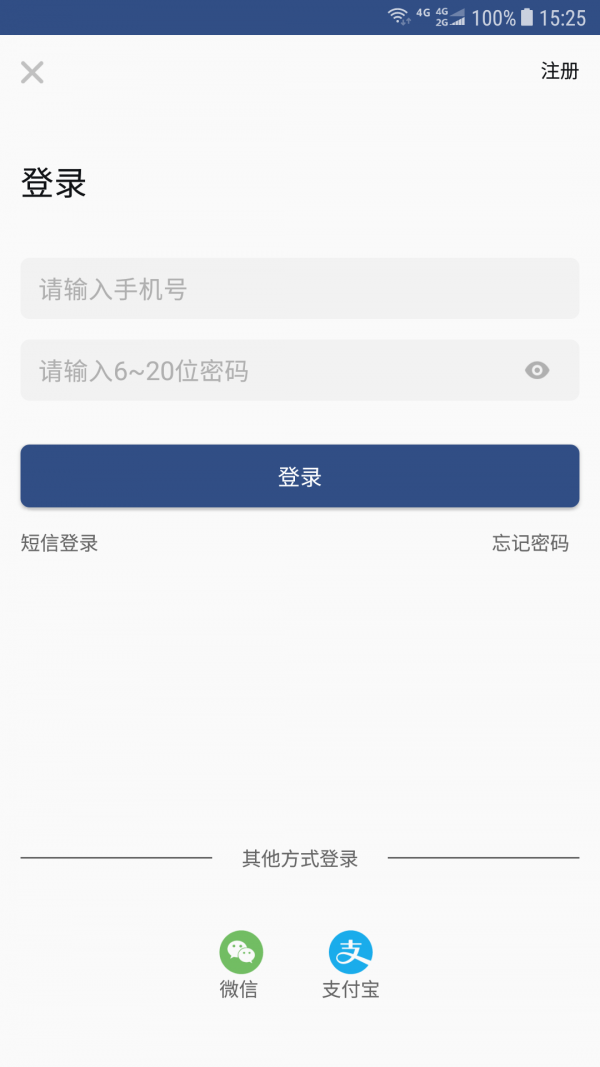
Task: Open 忘记密码 to reset password
Action: click(530, 543)
